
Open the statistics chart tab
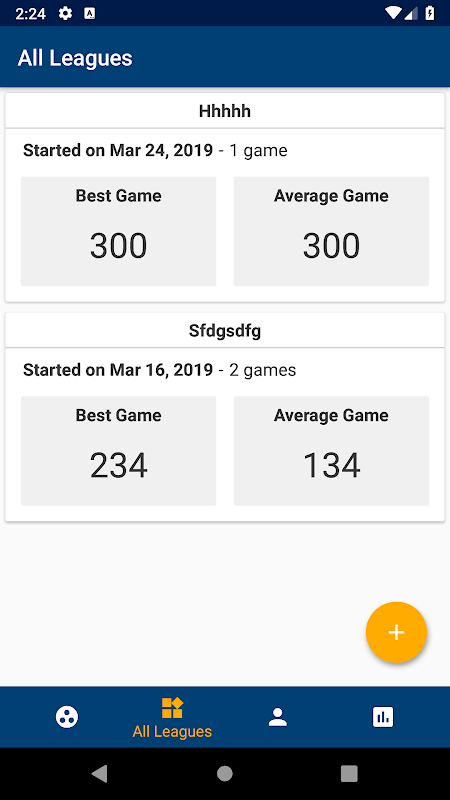tap(383, 717)
